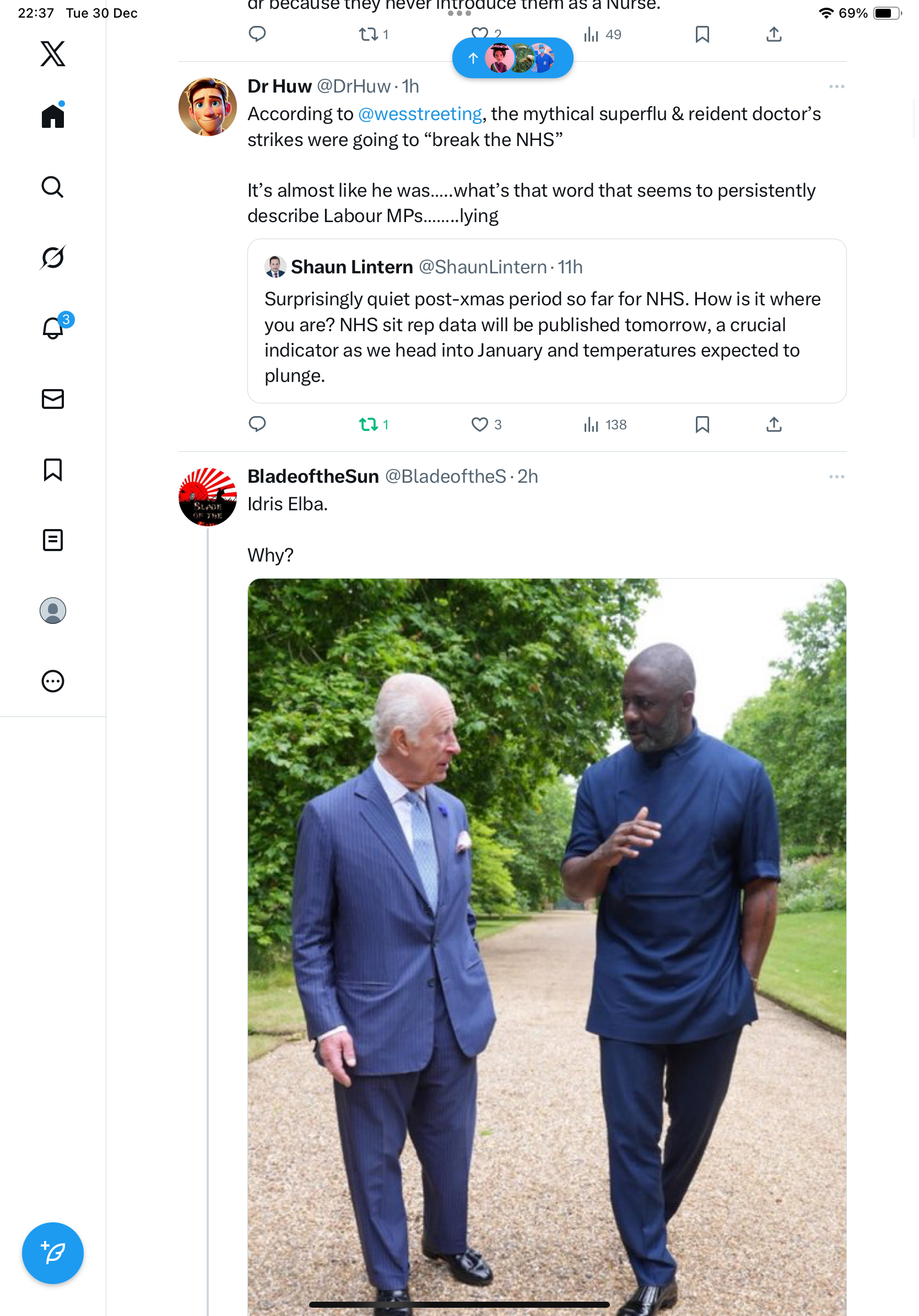Open your profile page
919x1316 pixels.
(53, 611)
